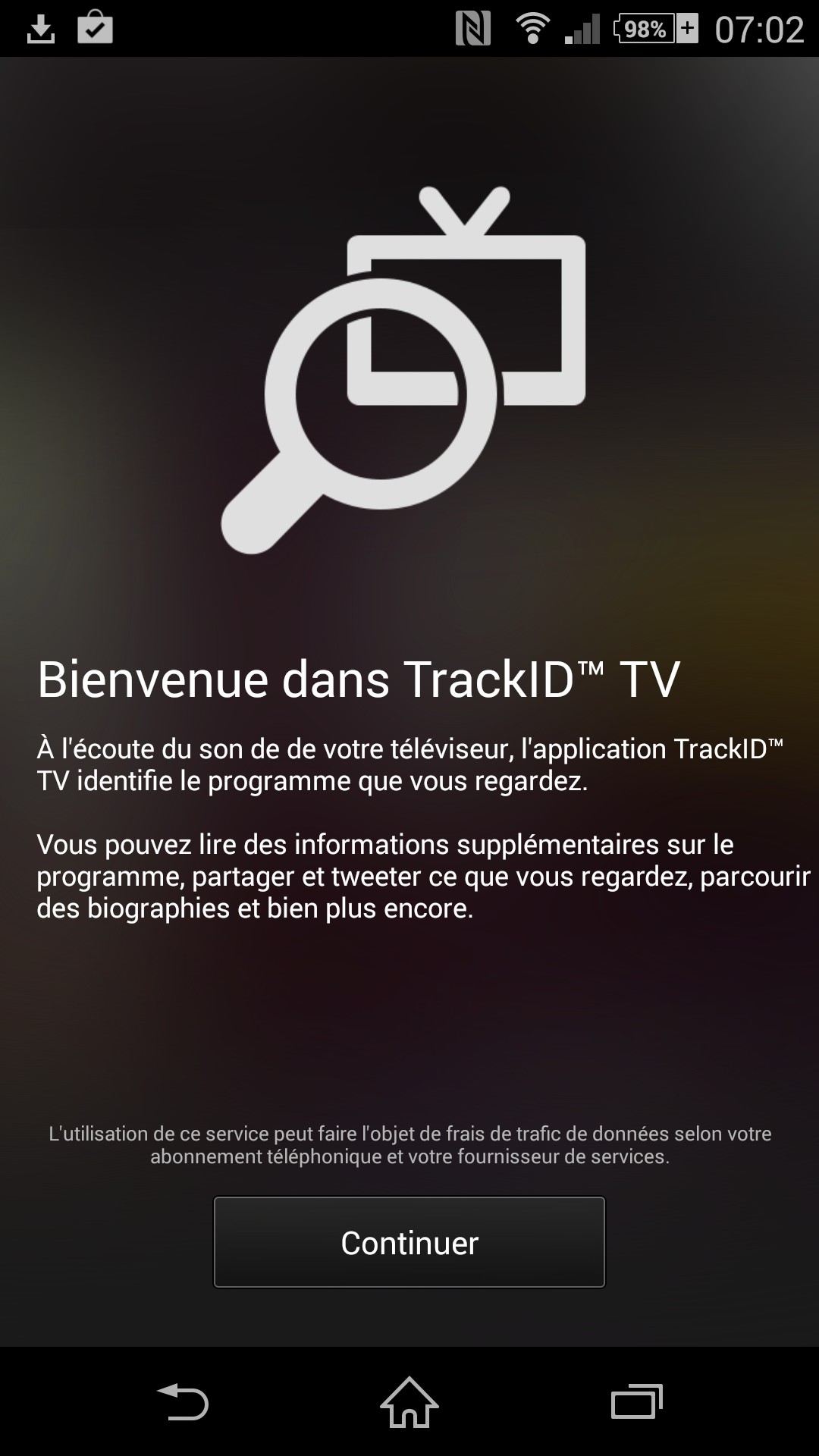Go back with the navigation bar arrow
This screenshot has height=1456, width=819.
click(182, 1401)
